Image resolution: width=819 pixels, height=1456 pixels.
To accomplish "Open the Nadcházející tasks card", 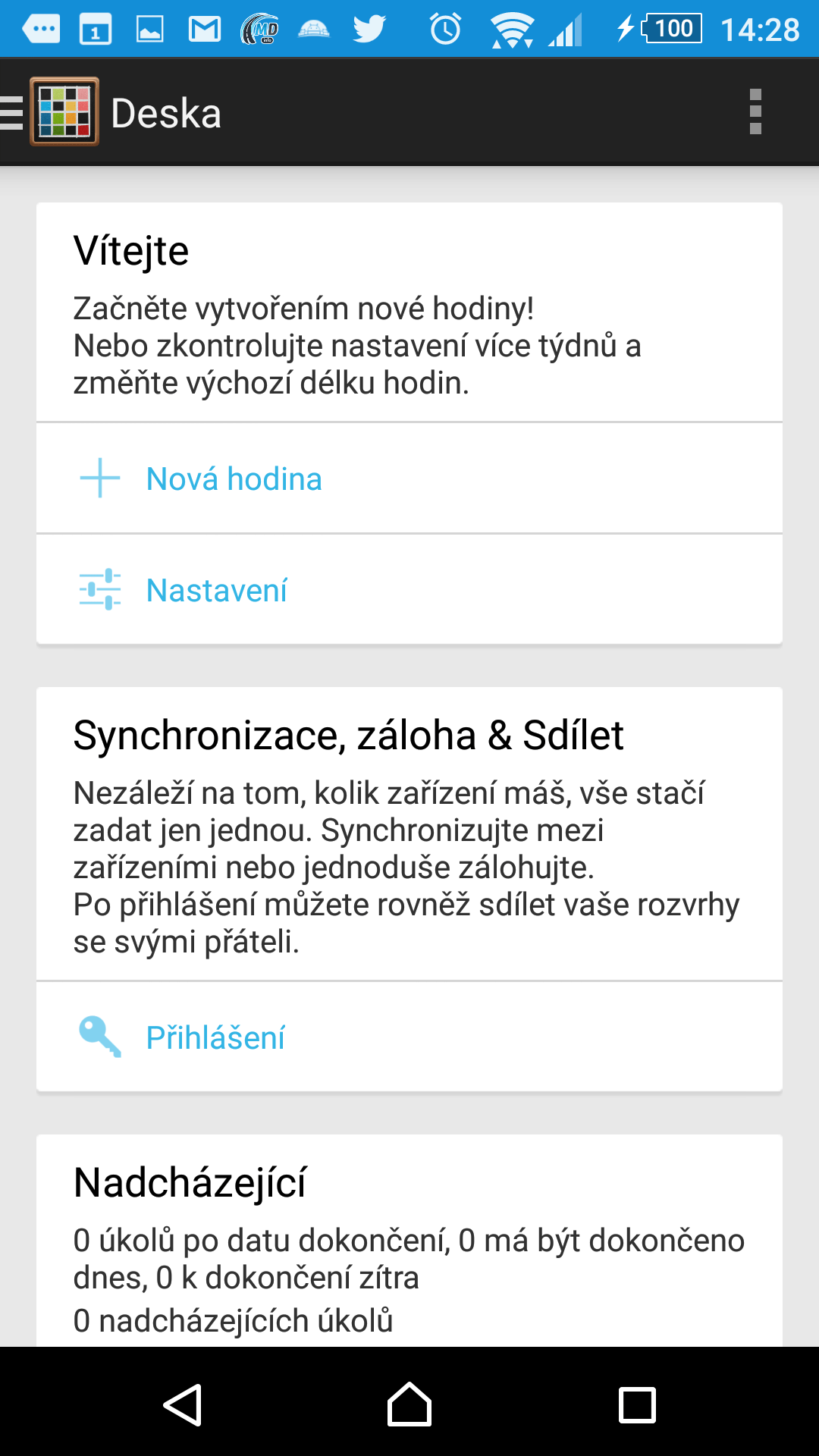I will pyautogui.click(x=409, y=1241).
